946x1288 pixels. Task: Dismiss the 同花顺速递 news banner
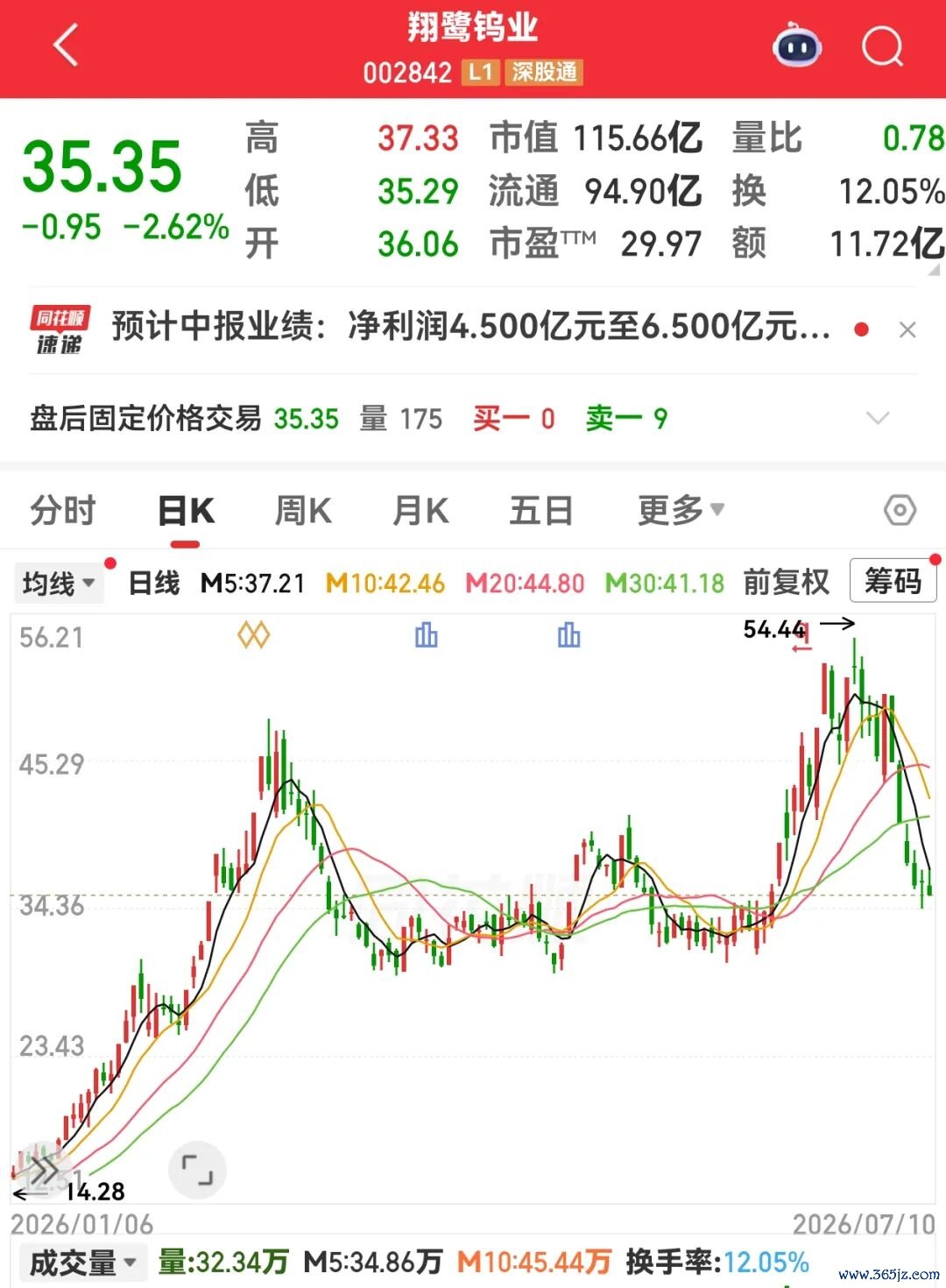(x=907, y=329)
